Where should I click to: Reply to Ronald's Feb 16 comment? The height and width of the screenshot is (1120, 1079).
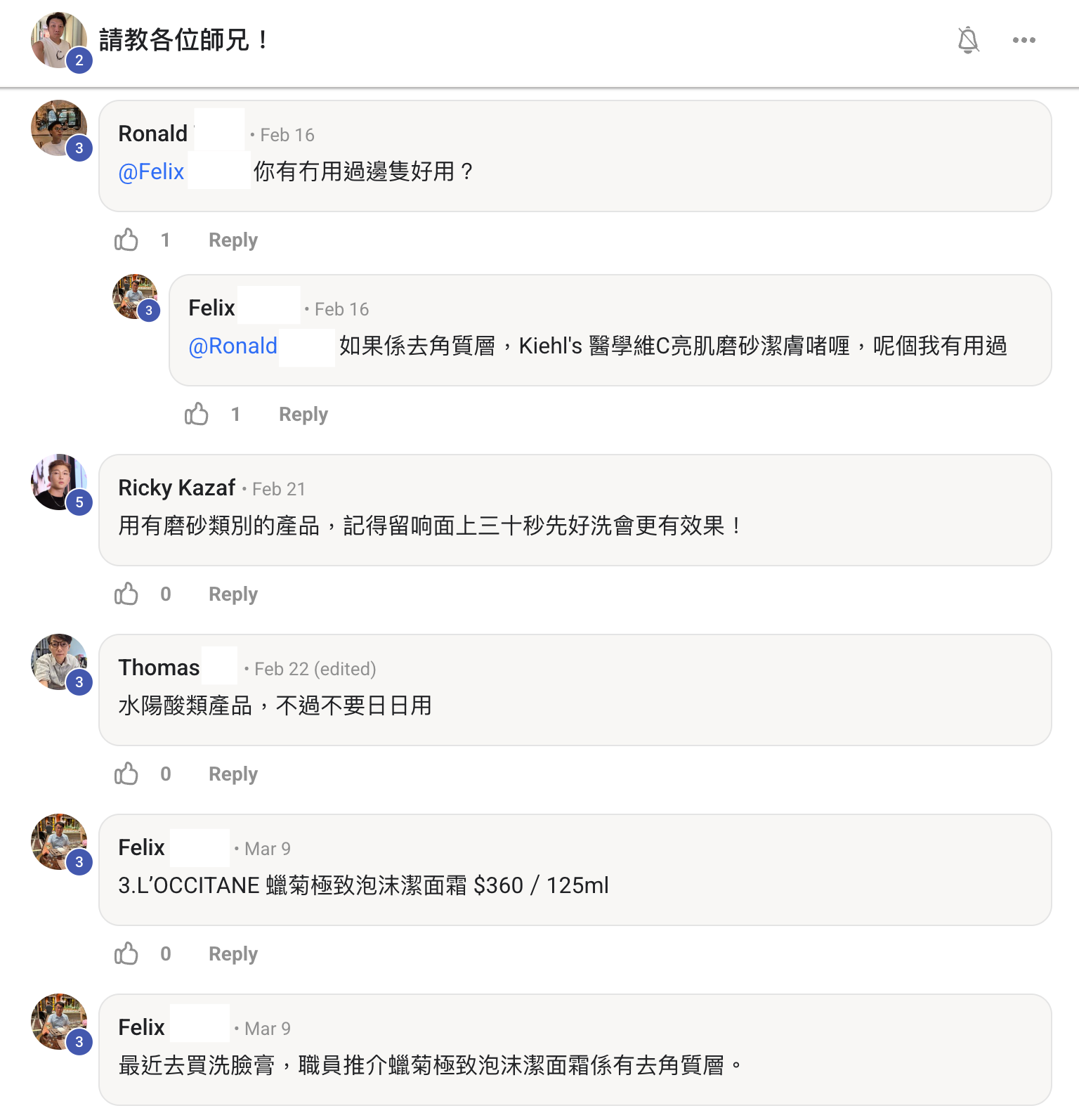[x=232, y=240]
